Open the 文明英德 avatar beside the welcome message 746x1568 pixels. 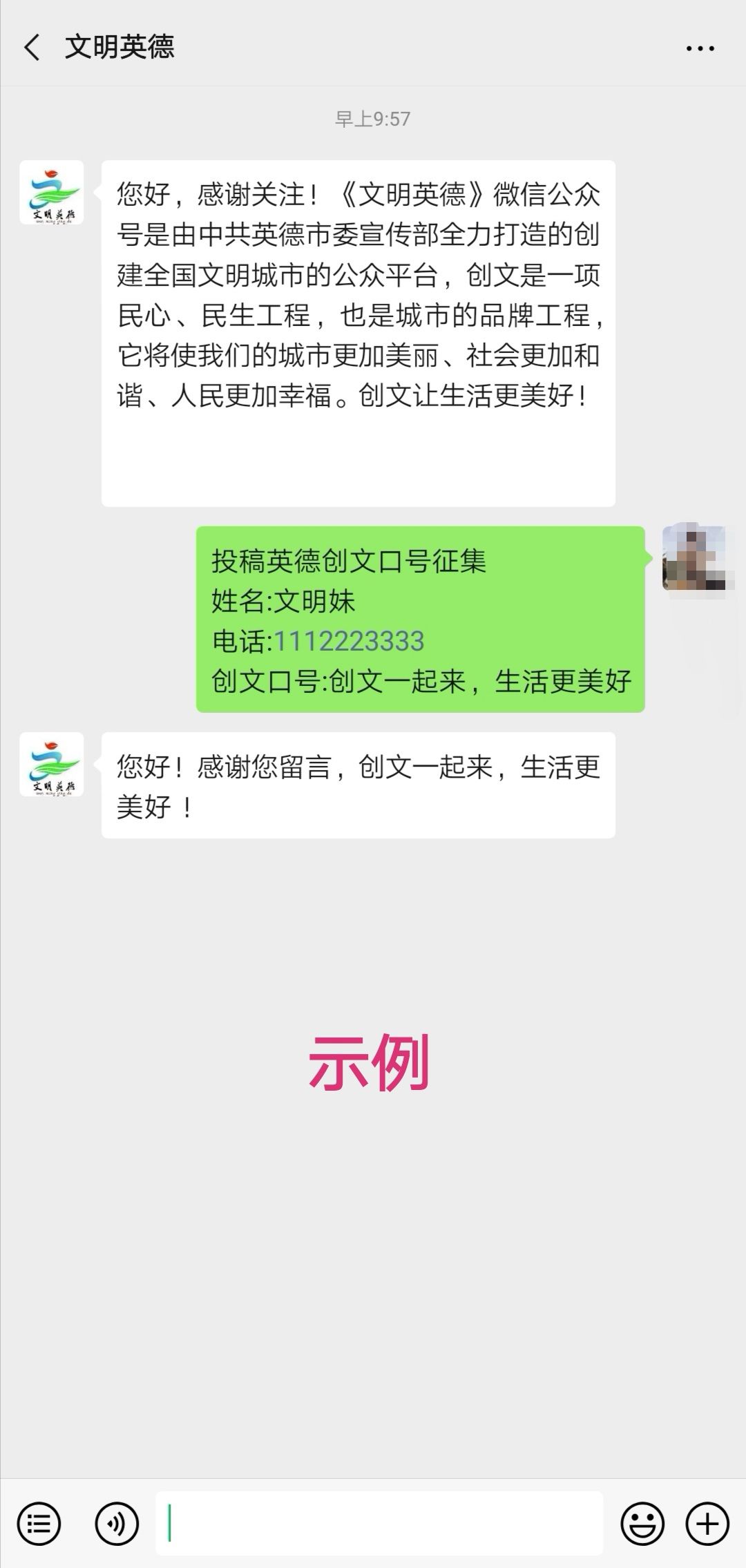(52, 193)
